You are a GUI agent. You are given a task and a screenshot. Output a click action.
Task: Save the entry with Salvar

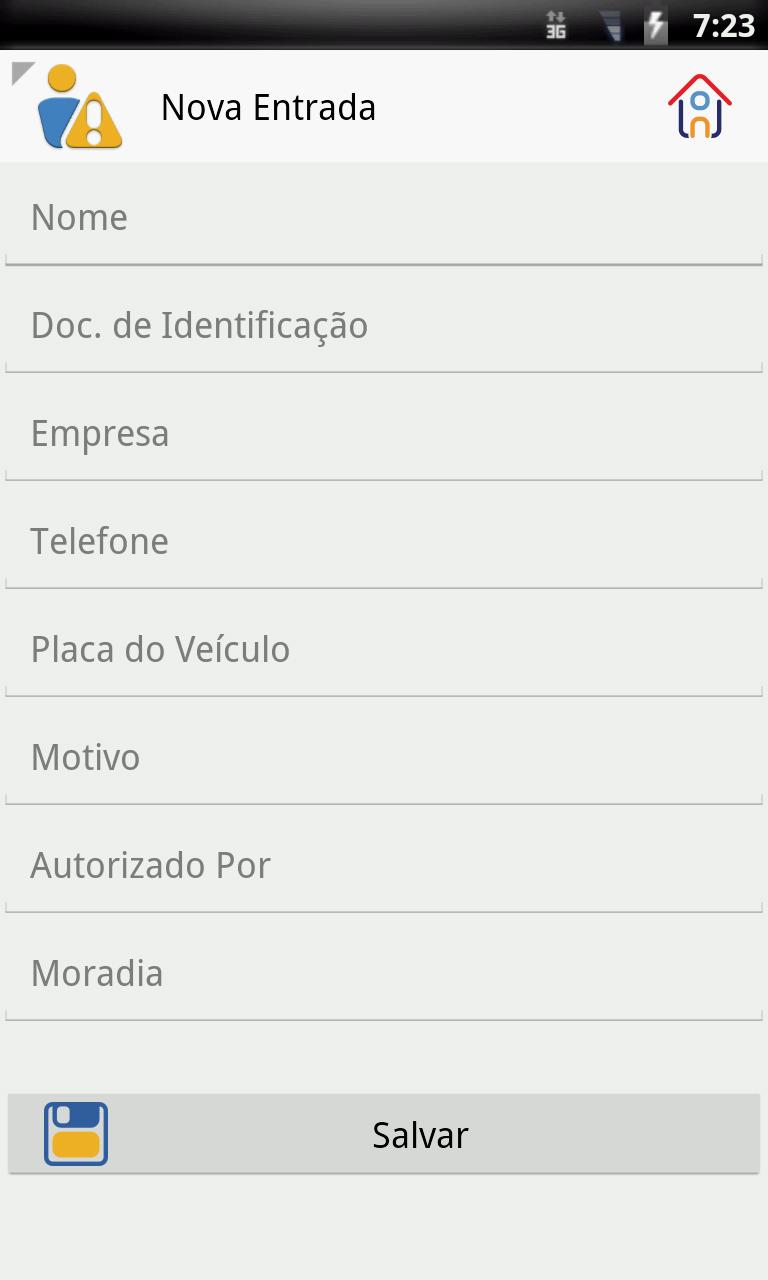coord(384,1134)
